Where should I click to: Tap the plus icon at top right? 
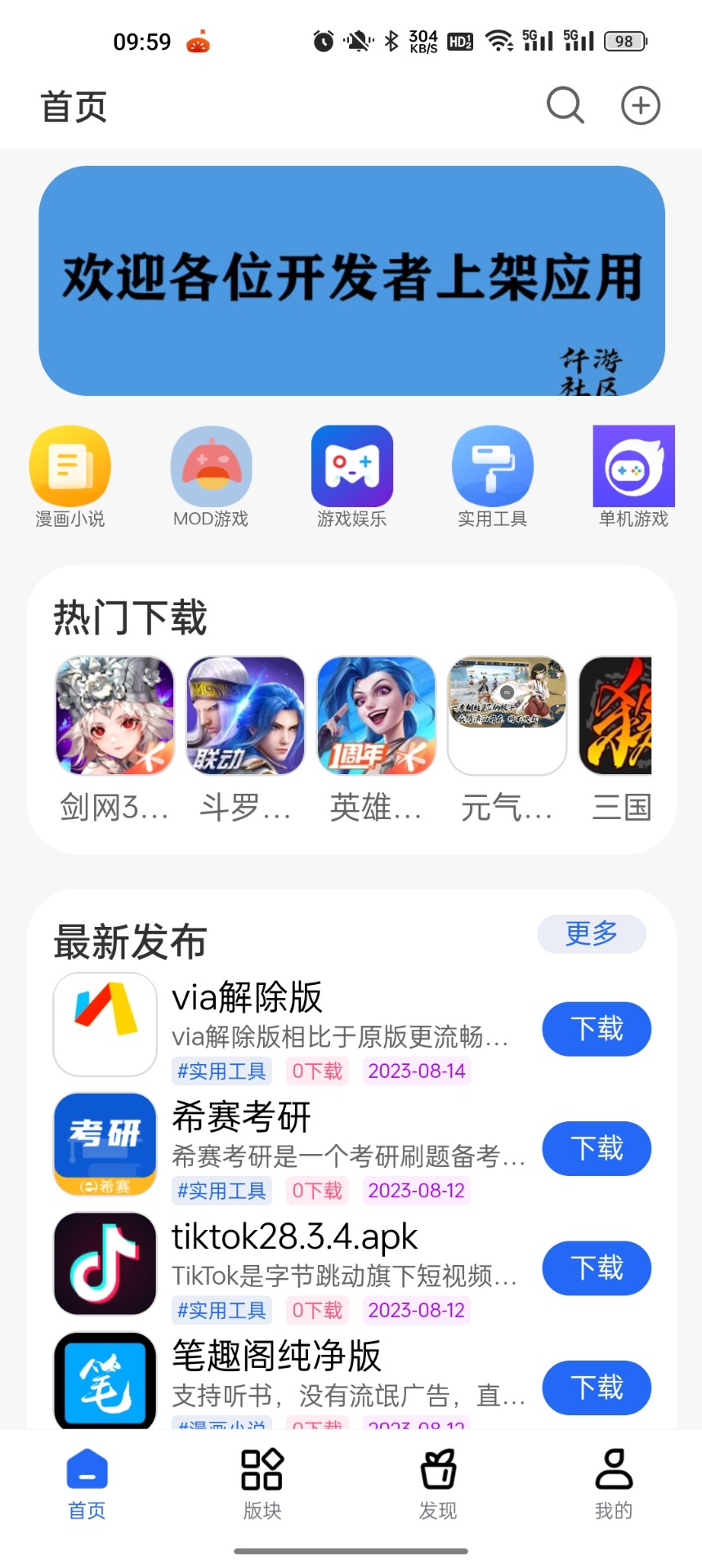click(x=641, y=105)
